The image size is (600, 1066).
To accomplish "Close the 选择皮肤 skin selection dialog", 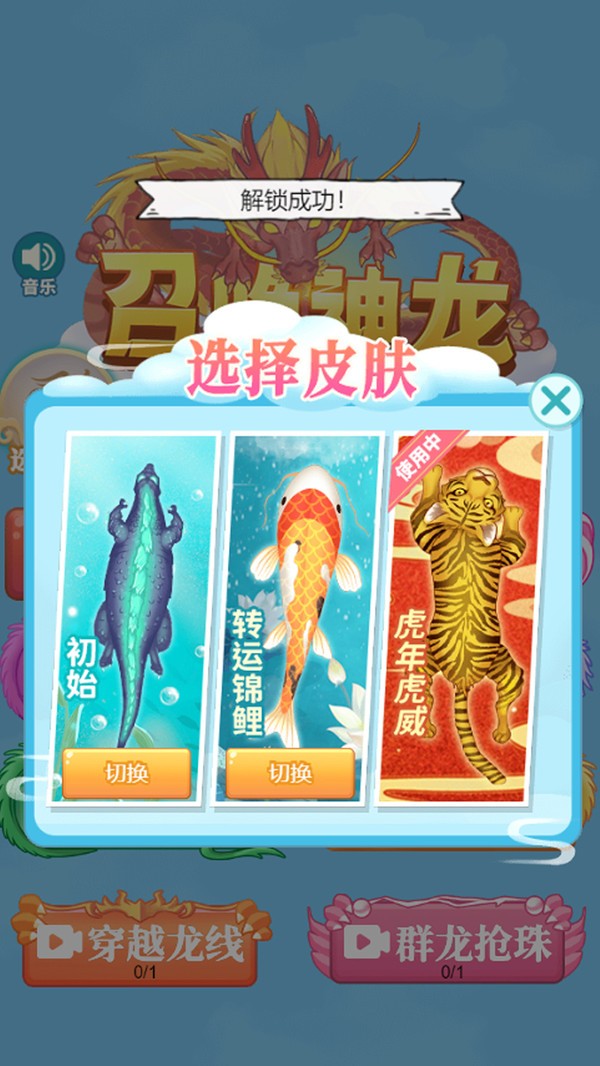I will (555, 401).
